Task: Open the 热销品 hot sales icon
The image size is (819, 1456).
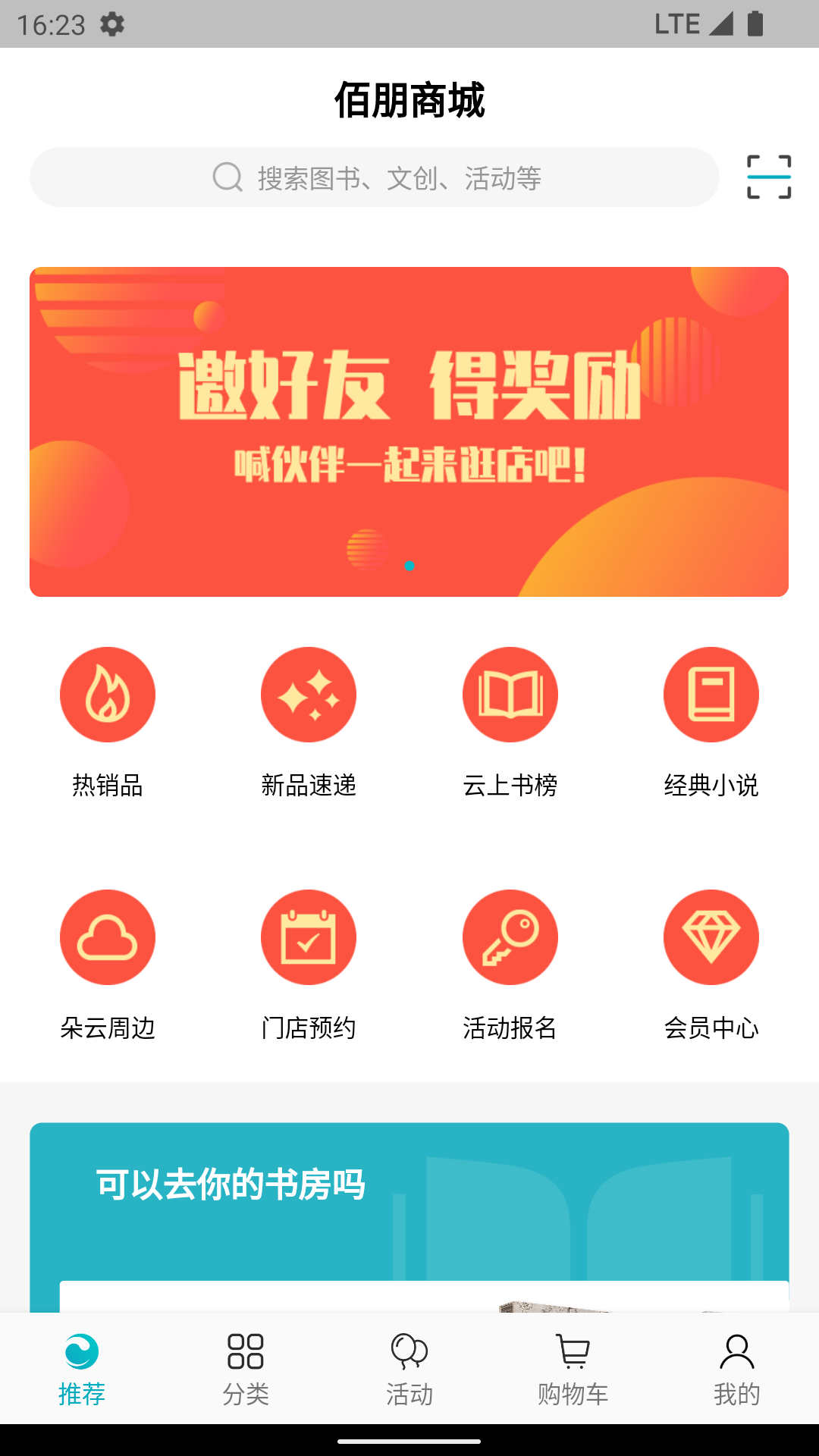Action: click(x=108, y=695)
